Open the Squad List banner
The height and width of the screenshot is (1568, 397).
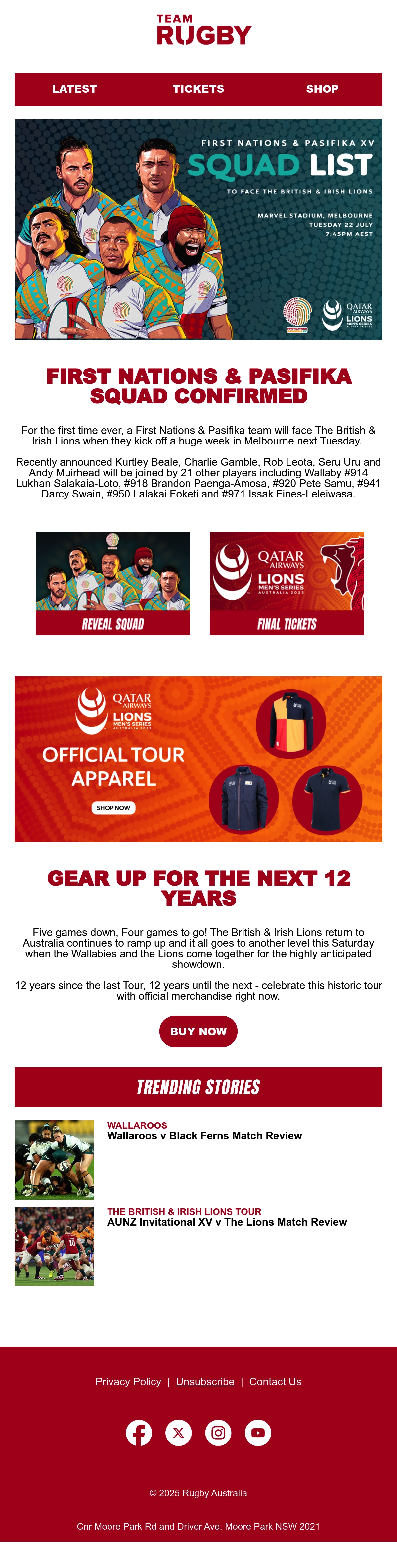198,230
